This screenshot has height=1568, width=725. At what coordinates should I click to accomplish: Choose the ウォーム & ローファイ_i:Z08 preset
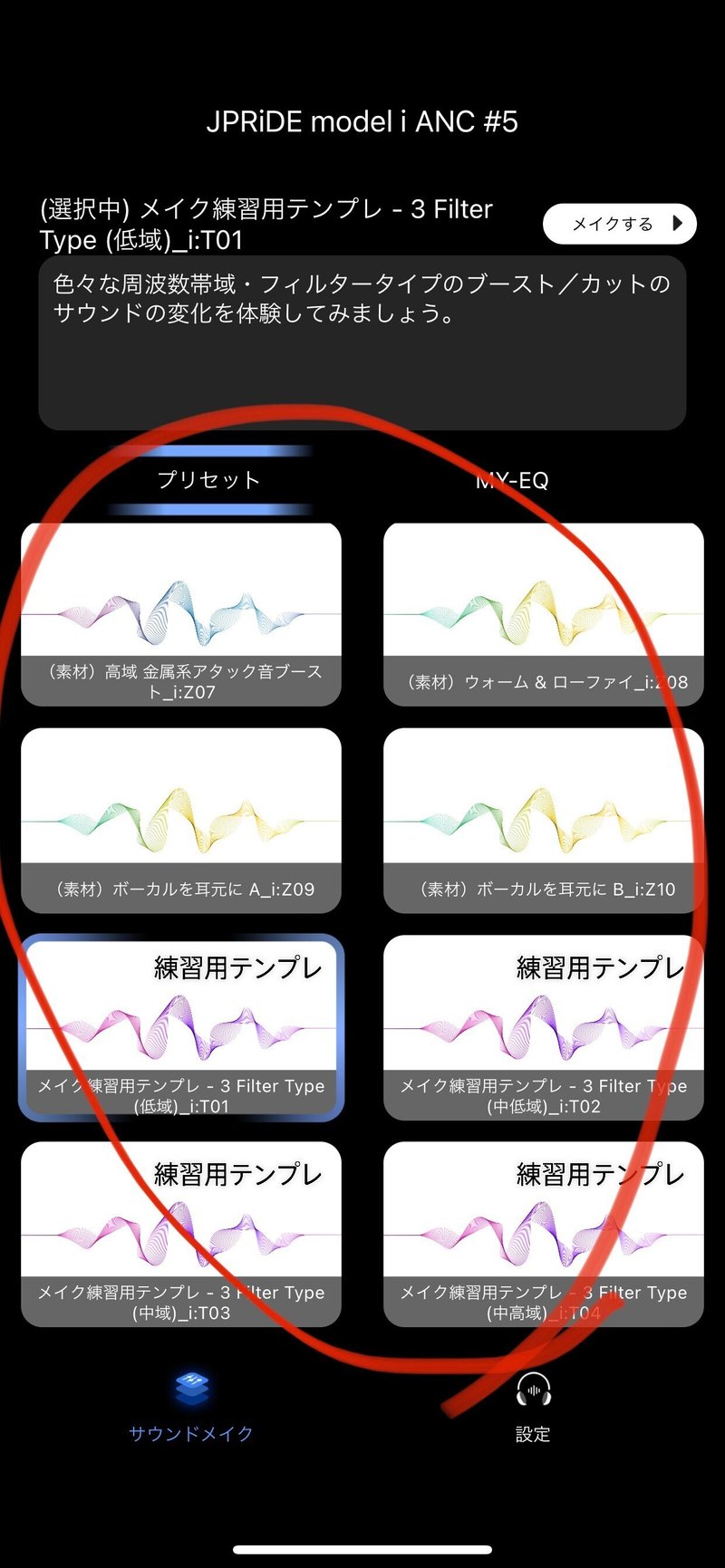tap(544, 614)
